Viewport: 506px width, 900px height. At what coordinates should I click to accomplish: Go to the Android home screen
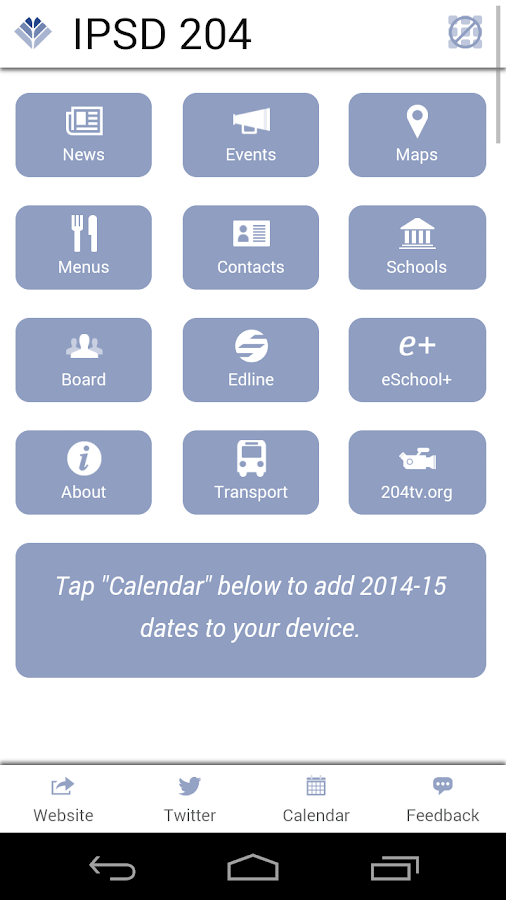coord(253,867)
